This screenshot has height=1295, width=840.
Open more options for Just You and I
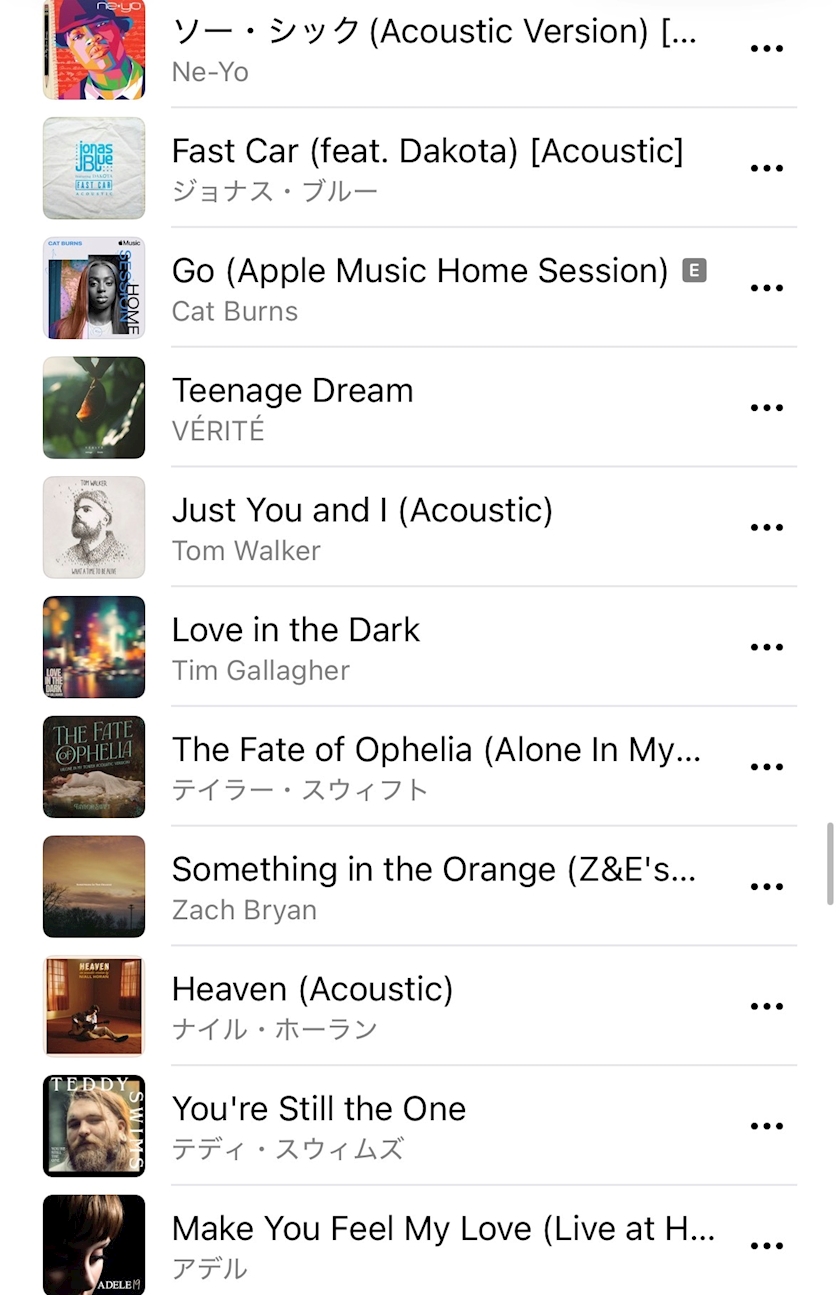click(x=766, y=528)
